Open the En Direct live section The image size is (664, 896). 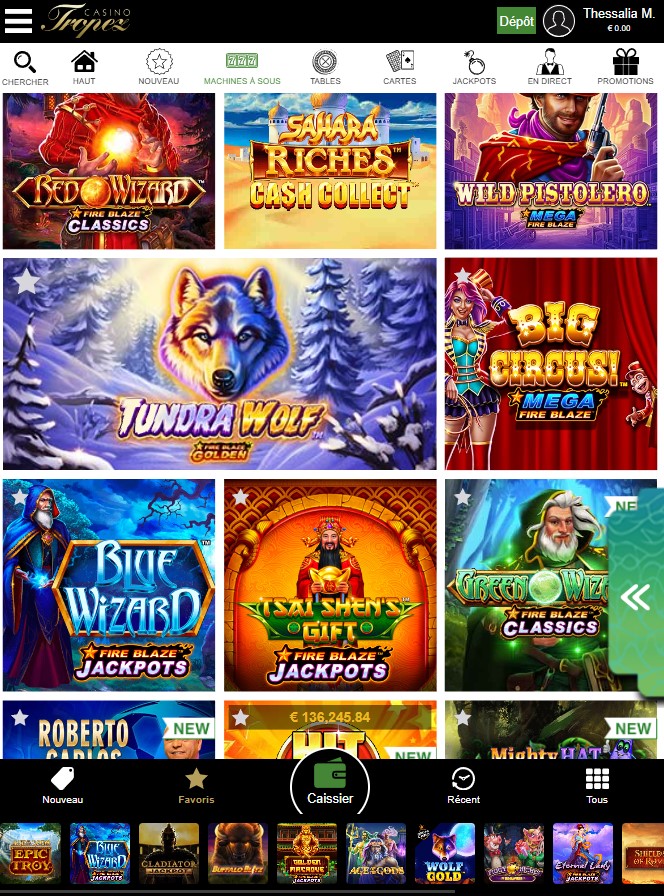click(x=549, y=67)
